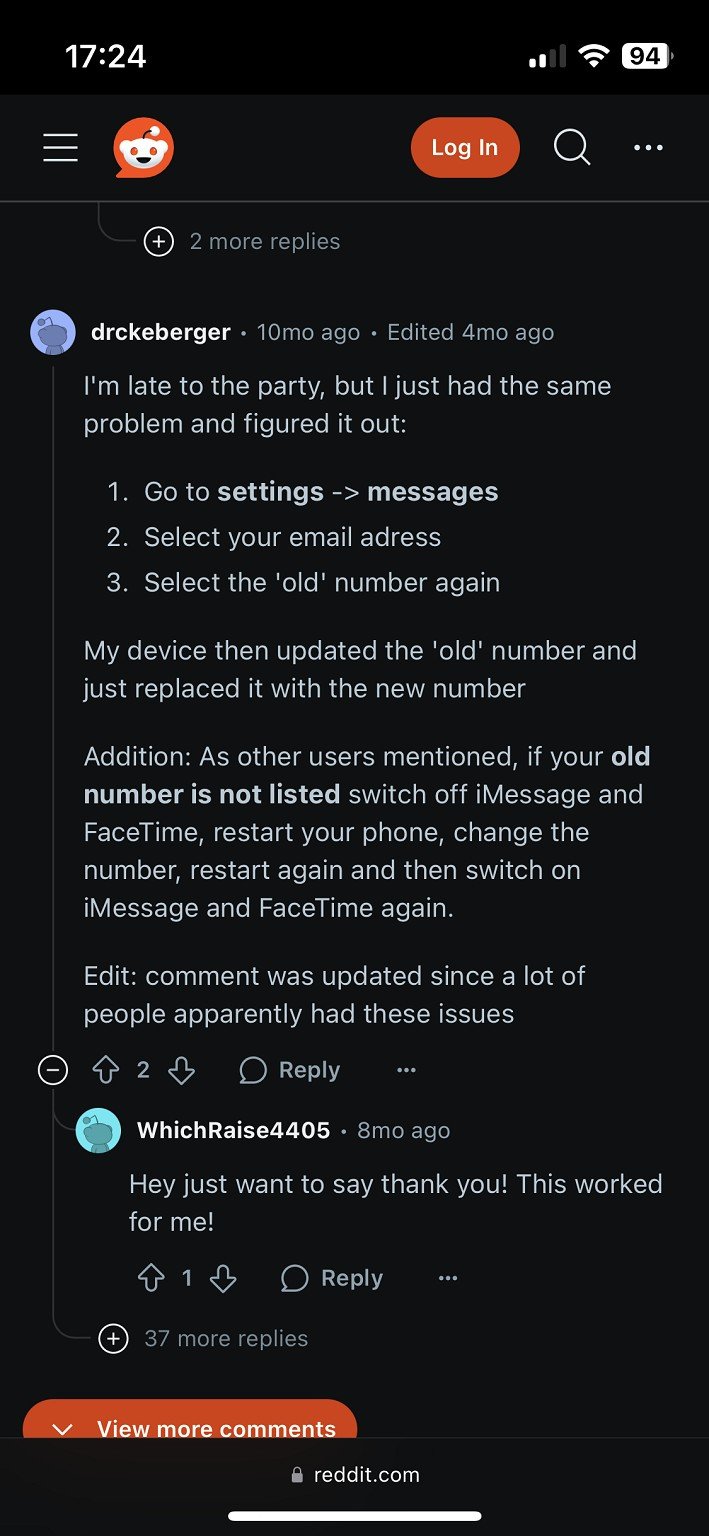The width and height of the screenshot is (709, 1536).
Task: Expand 37 more replies
Action: 204,1338
